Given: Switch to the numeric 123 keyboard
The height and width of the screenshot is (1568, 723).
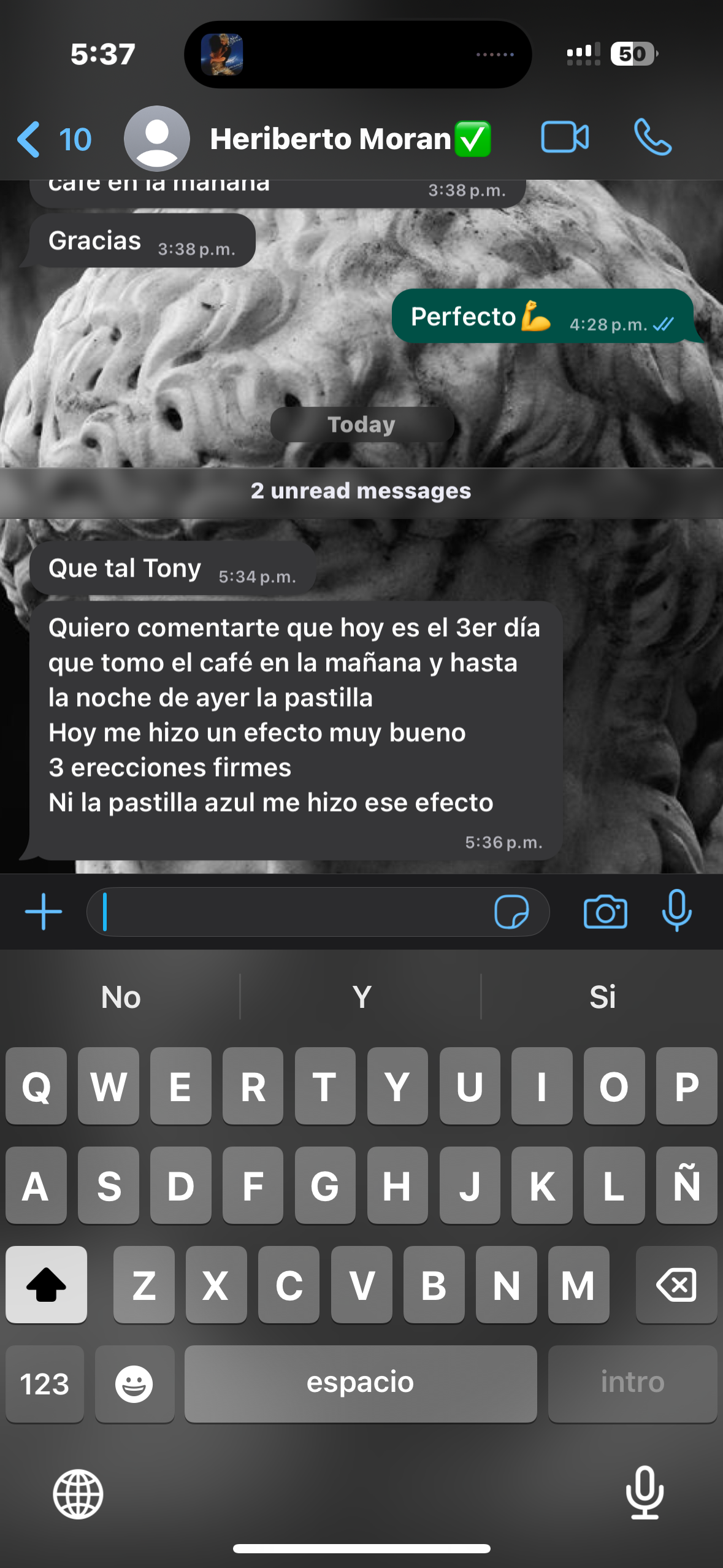Looking at the screenshot, I should (44, 1383).
